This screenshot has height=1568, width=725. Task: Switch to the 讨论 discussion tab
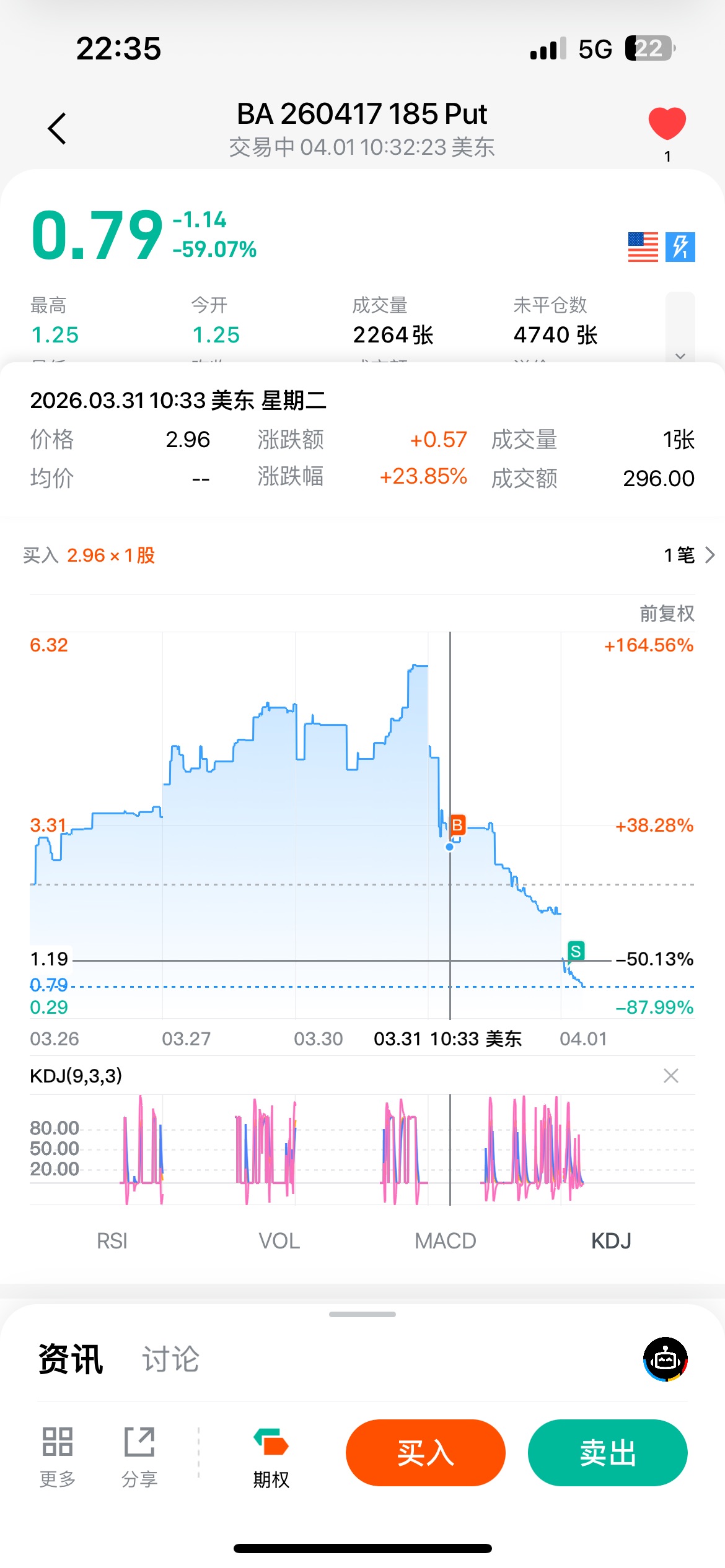[170, 1359]
